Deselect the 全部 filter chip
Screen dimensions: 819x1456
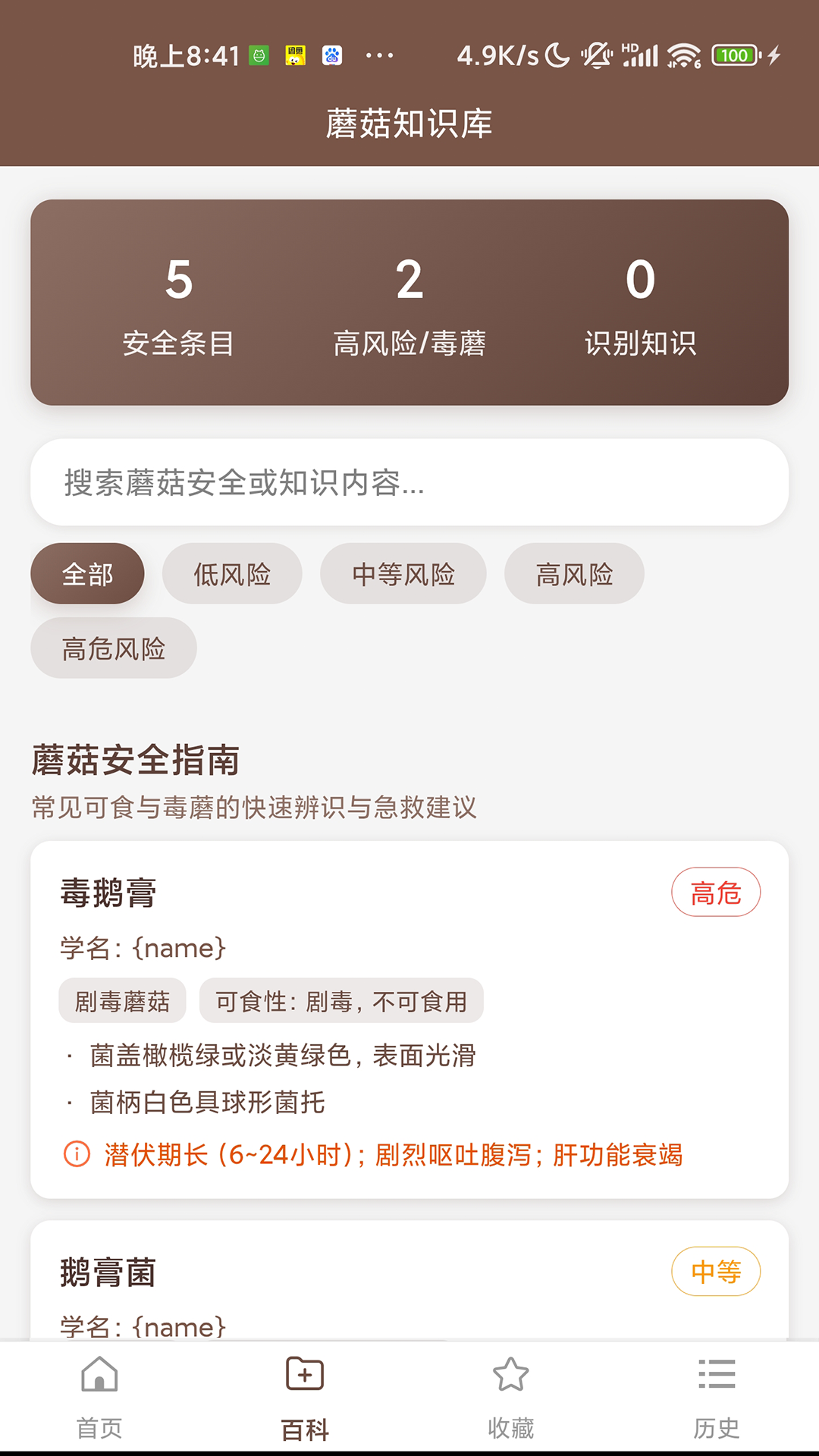(x=86, y=574)
